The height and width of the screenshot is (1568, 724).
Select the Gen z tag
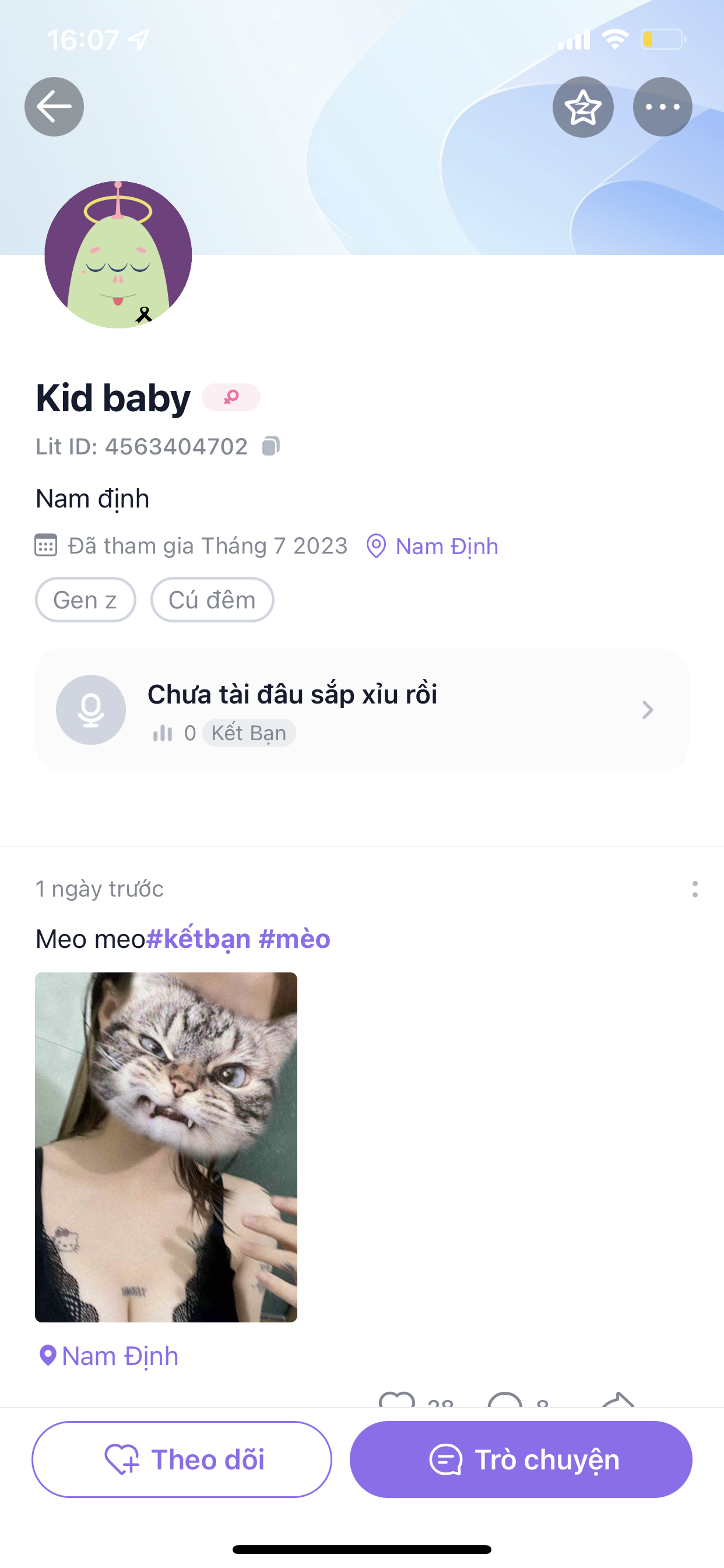85,600
